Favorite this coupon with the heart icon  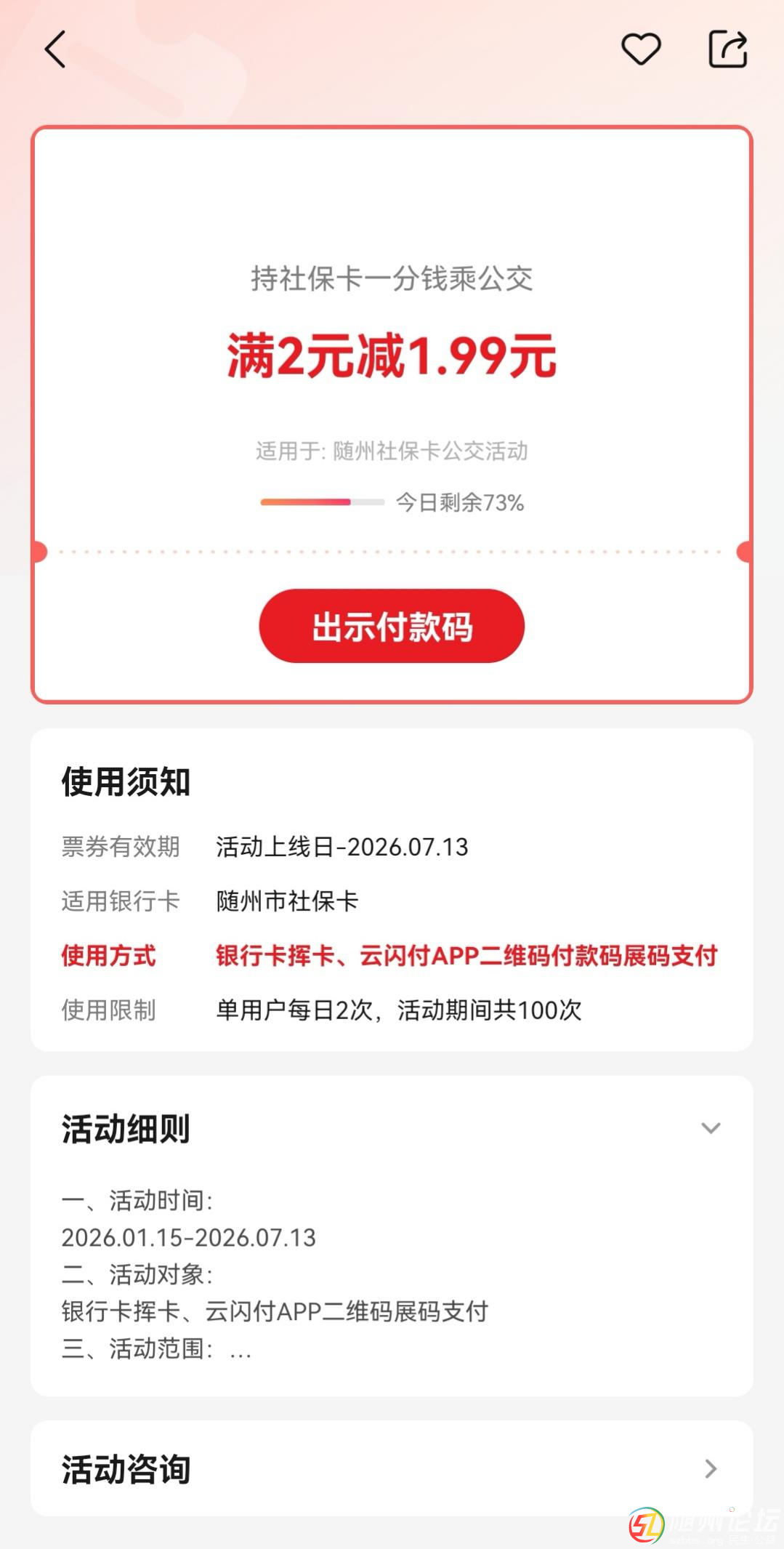(x=641, y=49)
